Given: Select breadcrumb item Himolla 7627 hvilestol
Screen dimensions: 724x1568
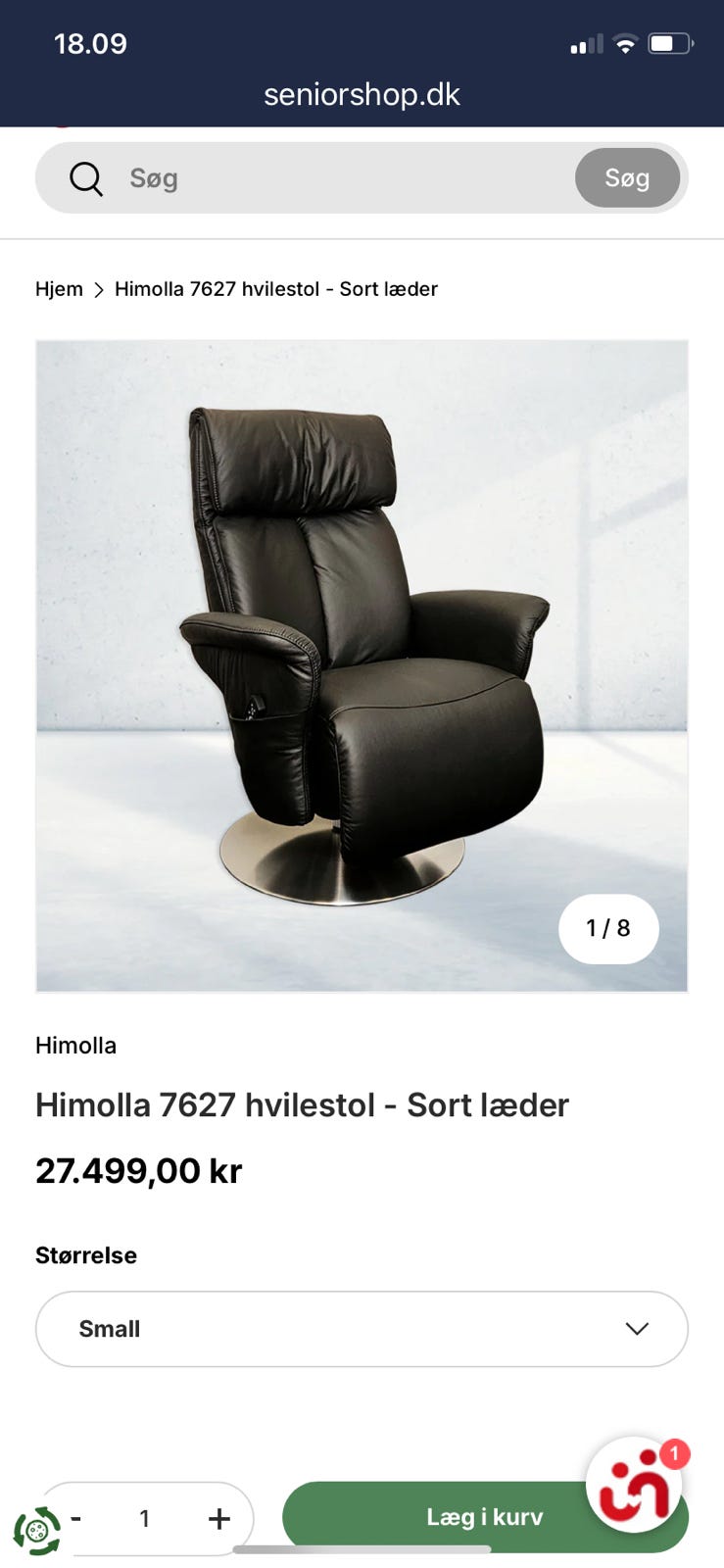Looking at the screenshot, I should 276,289.
